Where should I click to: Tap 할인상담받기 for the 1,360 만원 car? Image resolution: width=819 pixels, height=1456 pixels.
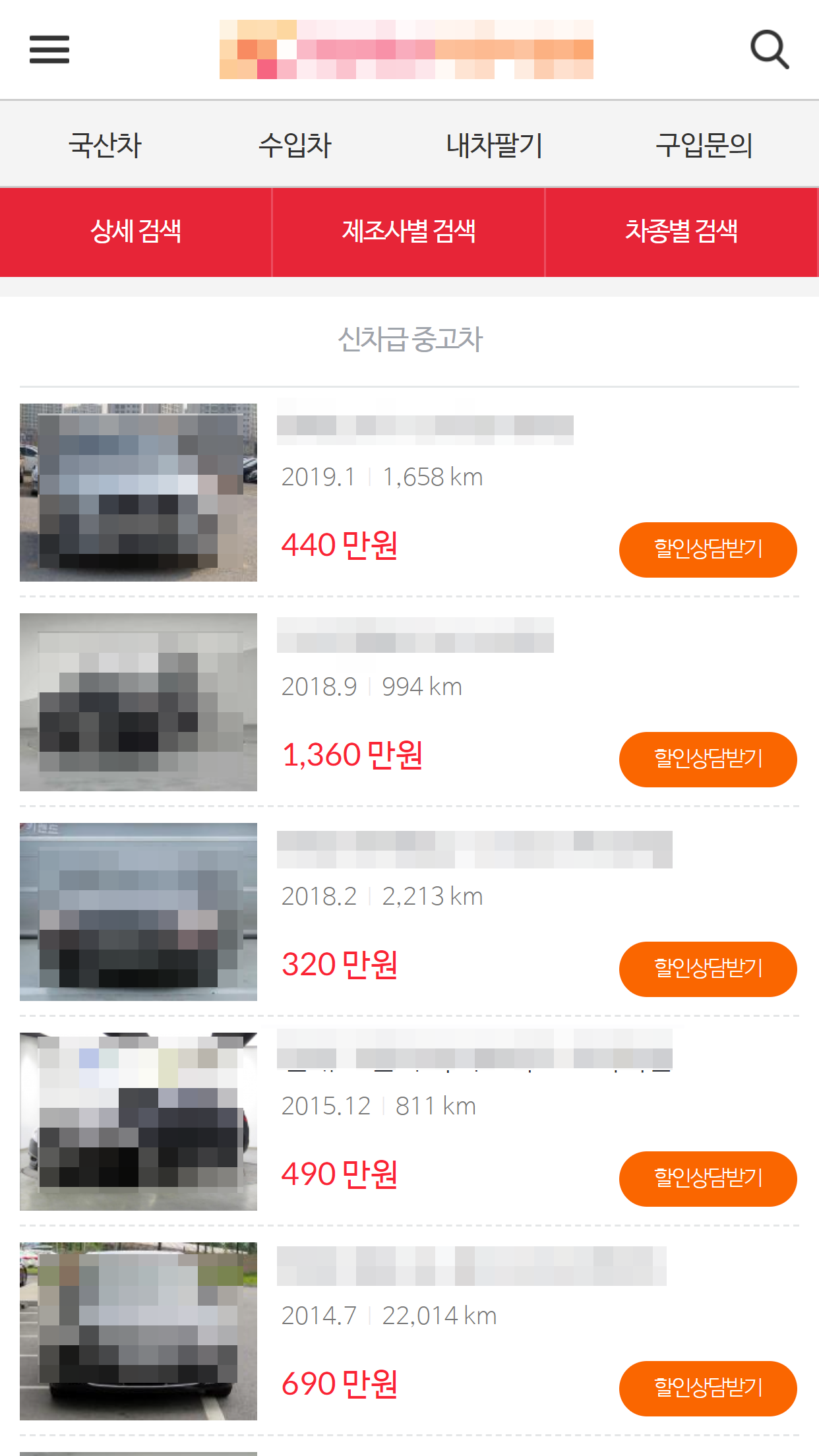coord(708,759)
